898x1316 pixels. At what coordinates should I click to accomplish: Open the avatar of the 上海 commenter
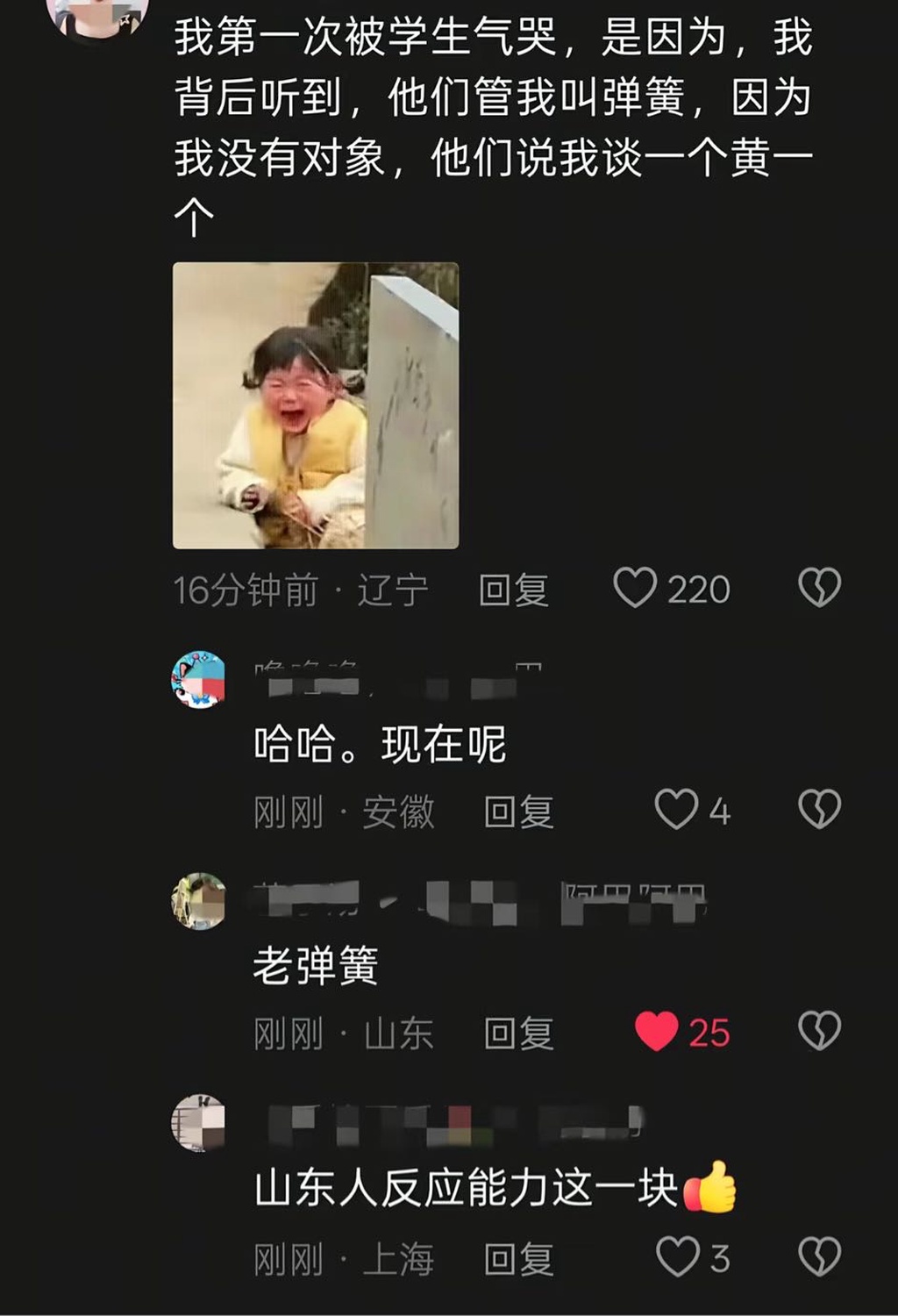[198, 1123]
